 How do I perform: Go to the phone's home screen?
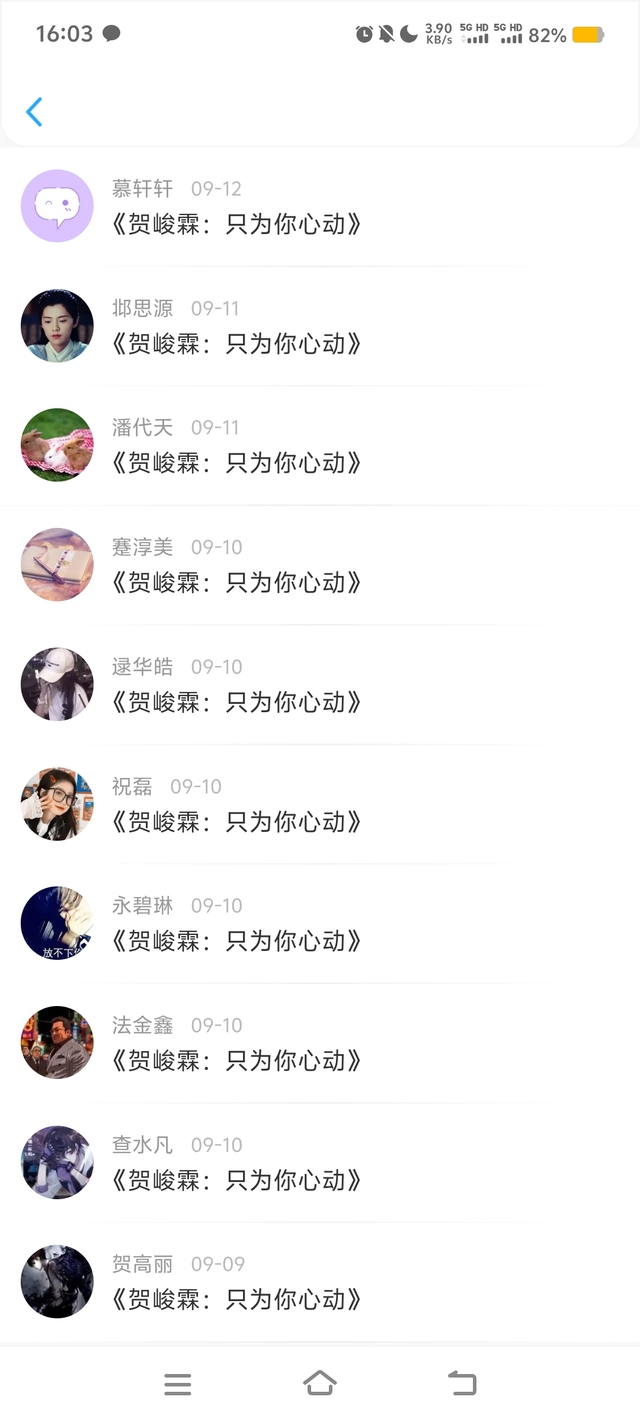(319, 1384)
